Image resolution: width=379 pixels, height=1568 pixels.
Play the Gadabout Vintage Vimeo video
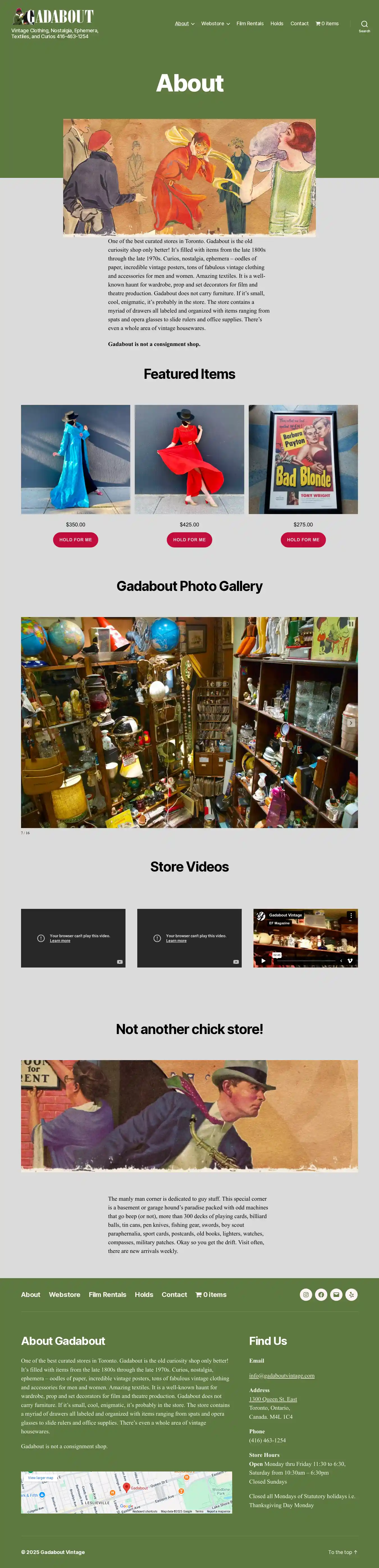[263, 960]
